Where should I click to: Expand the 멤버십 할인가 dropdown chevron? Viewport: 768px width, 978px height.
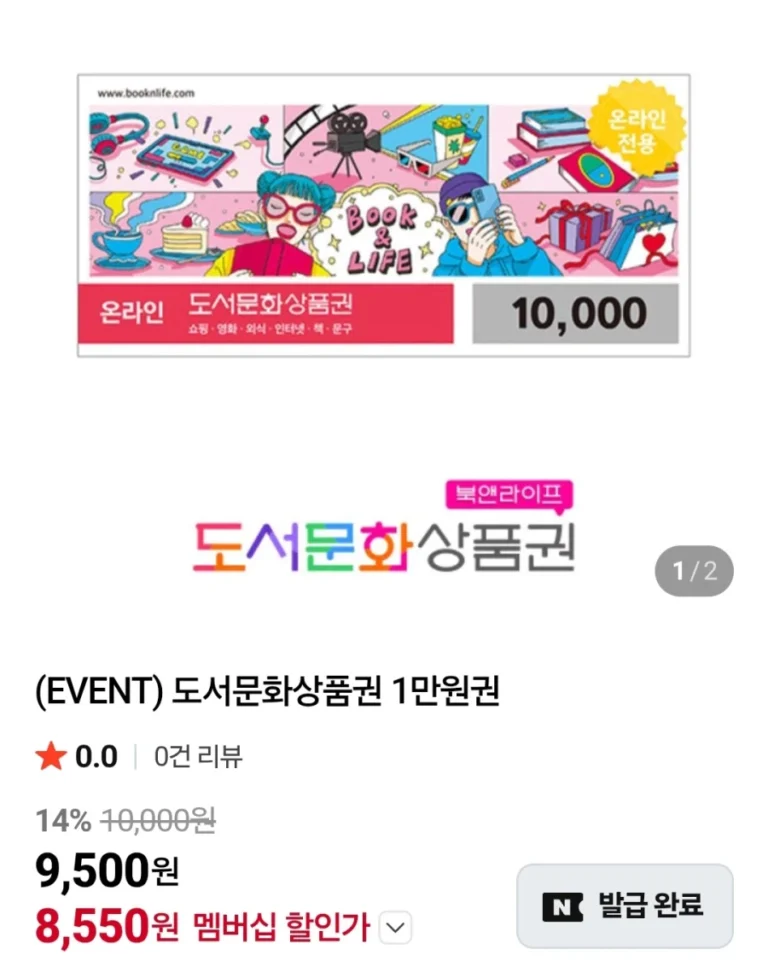397,929
